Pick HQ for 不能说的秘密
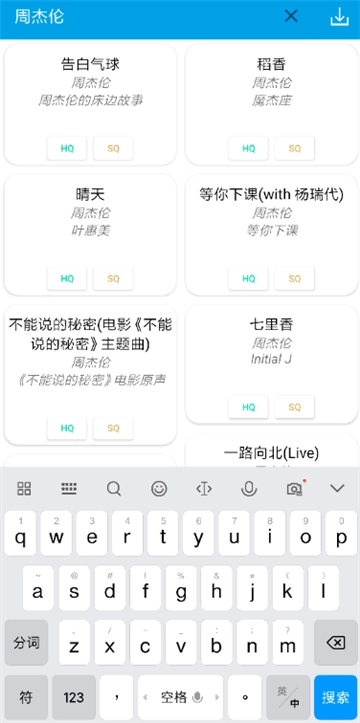 [67, 428]
